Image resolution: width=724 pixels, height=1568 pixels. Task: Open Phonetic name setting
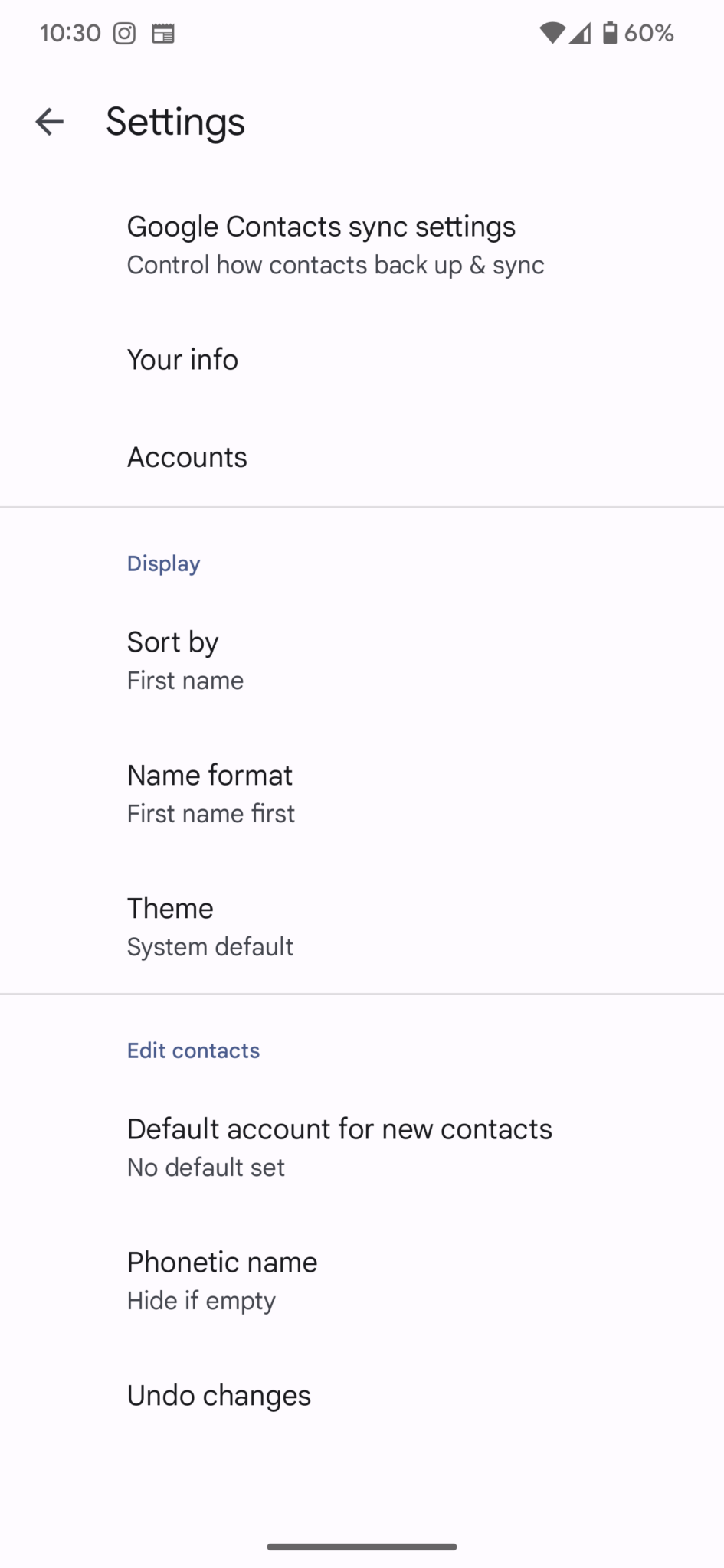click(362, 1280)
